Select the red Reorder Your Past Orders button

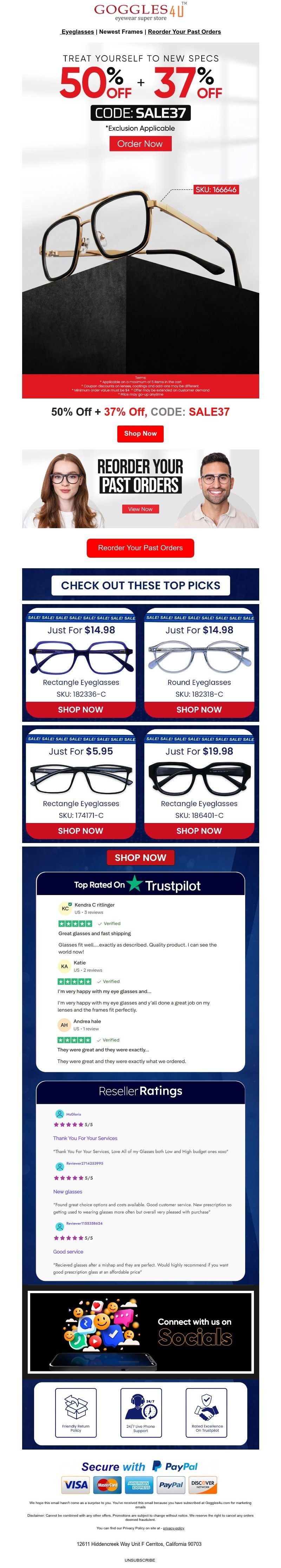140,548
